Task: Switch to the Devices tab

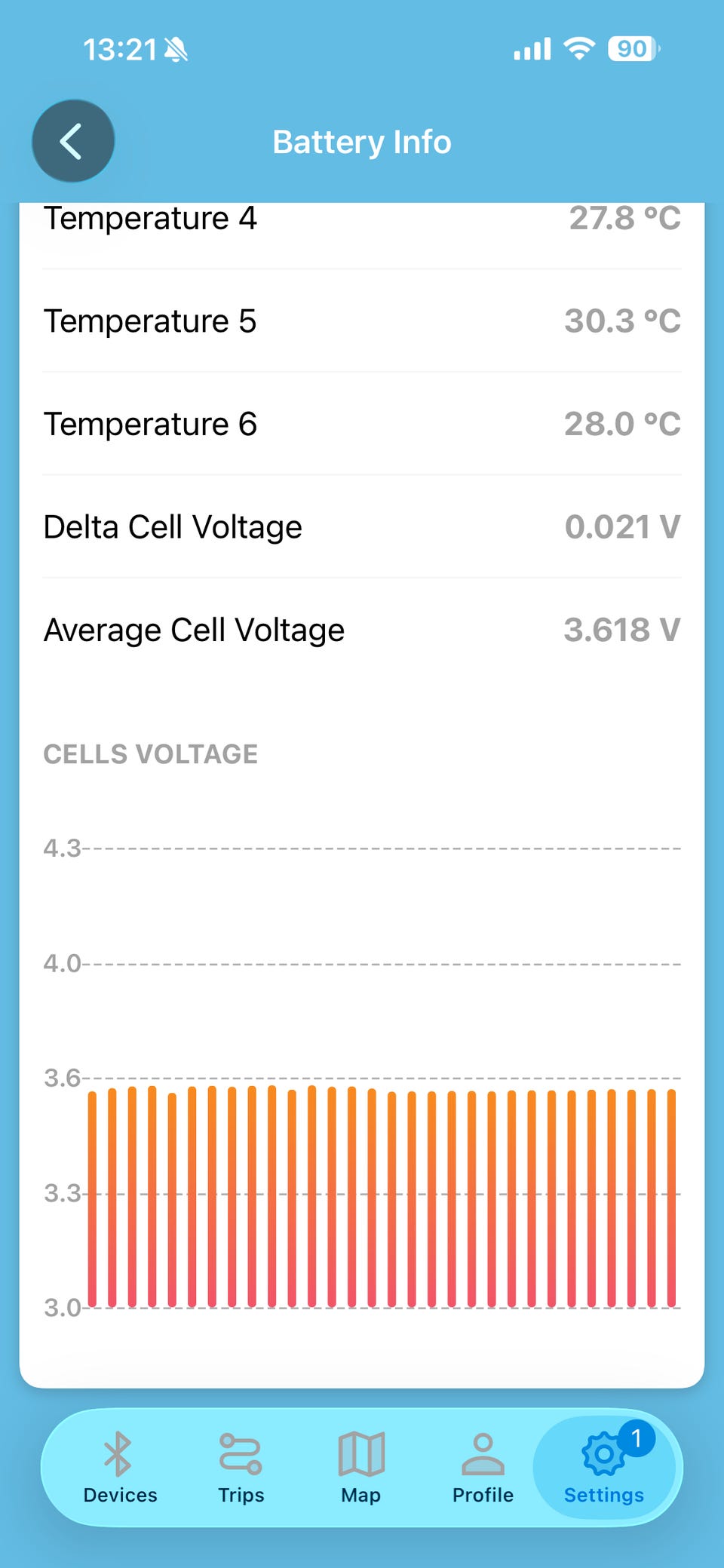Action: pos(120,1468)
